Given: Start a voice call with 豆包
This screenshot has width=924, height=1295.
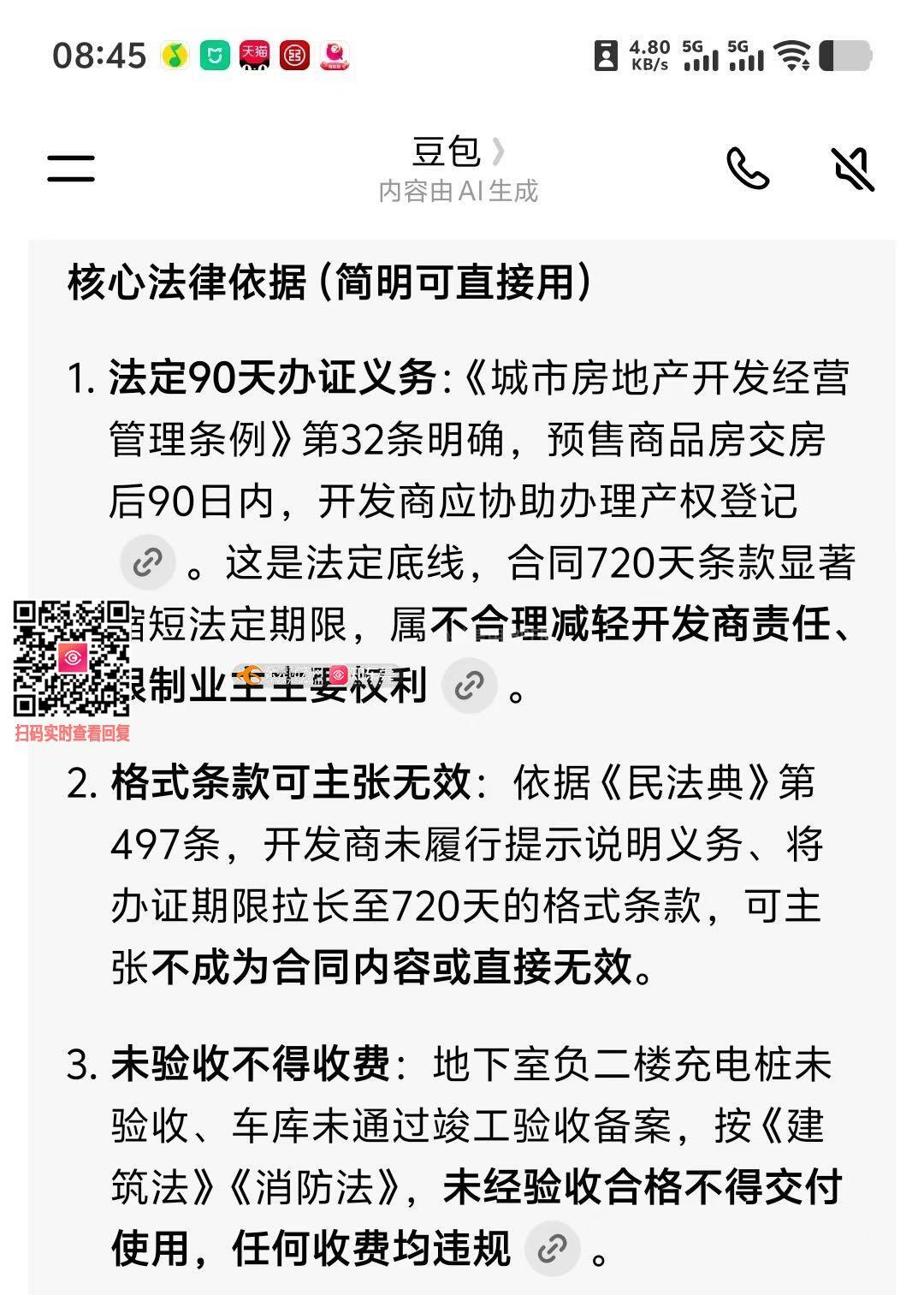Looking at the screenshot, I should pyautogui.click(x=747, y=168).
